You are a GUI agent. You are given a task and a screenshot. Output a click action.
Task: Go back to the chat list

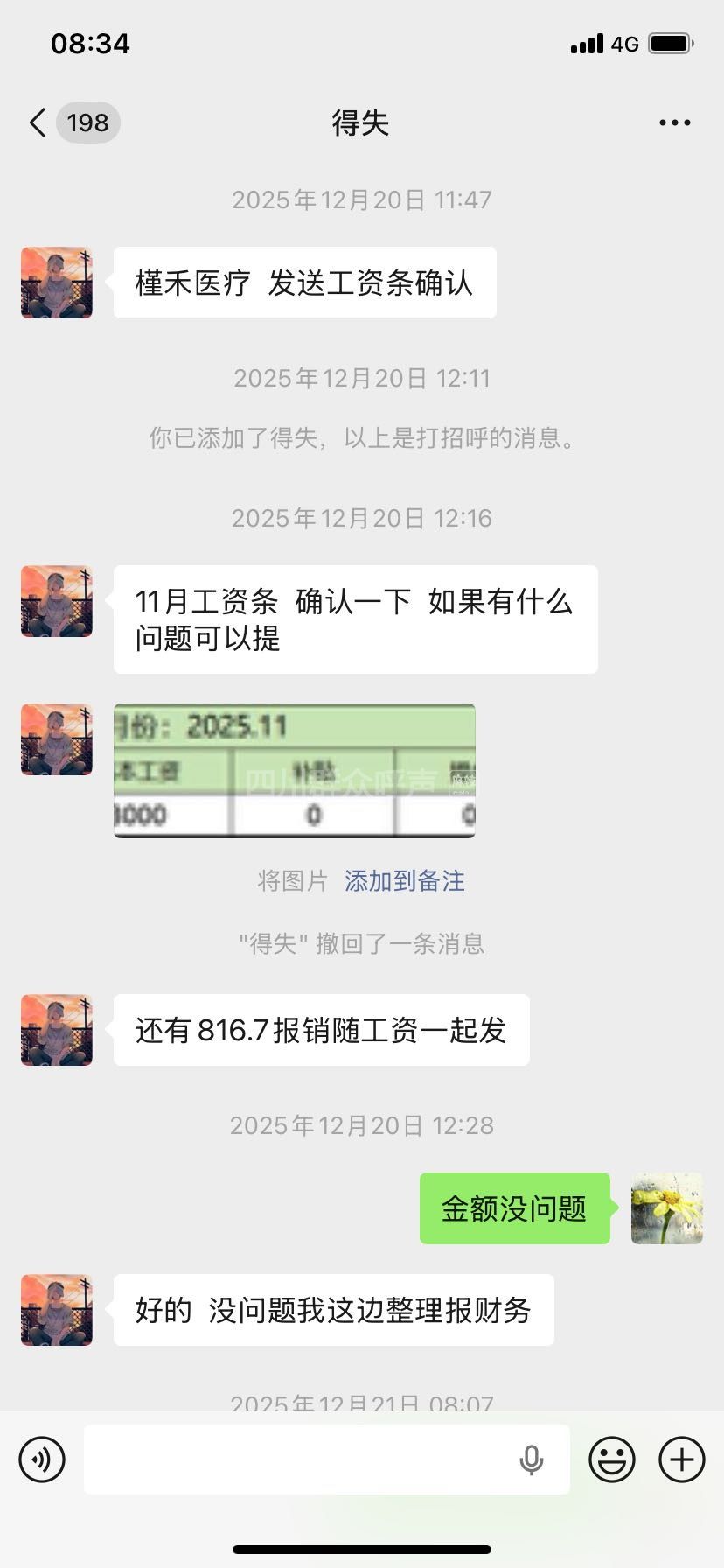pyautogui.click(x=38, y=122)
